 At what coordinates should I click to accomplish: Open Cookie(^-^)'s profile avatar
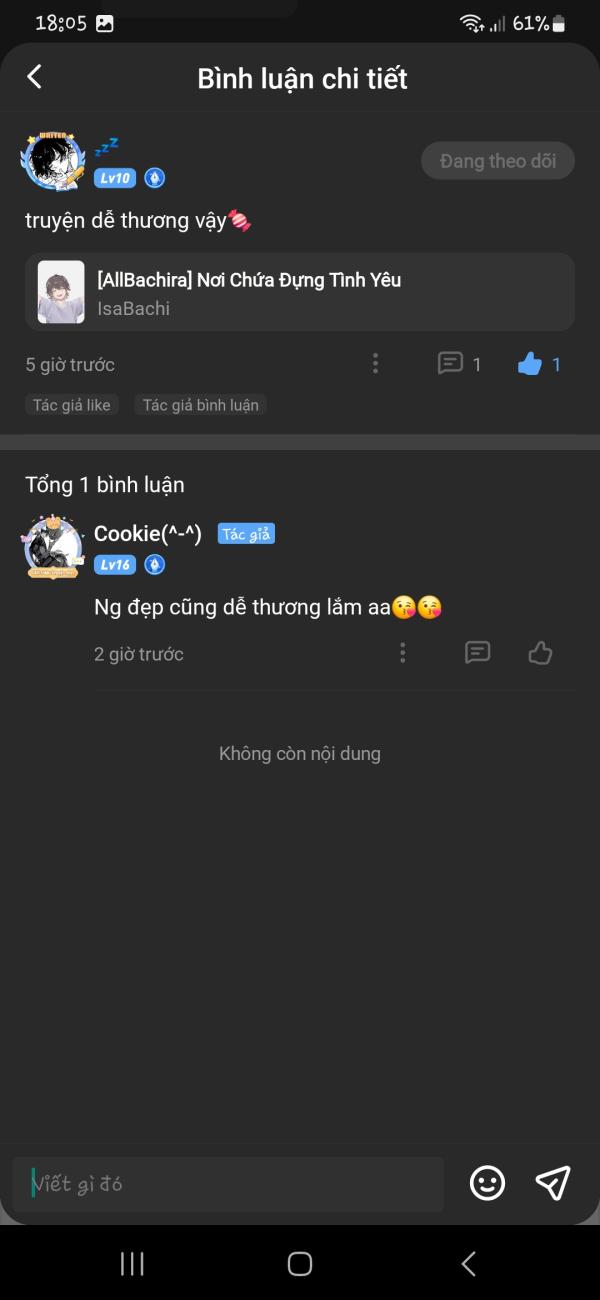coord(53,547)
